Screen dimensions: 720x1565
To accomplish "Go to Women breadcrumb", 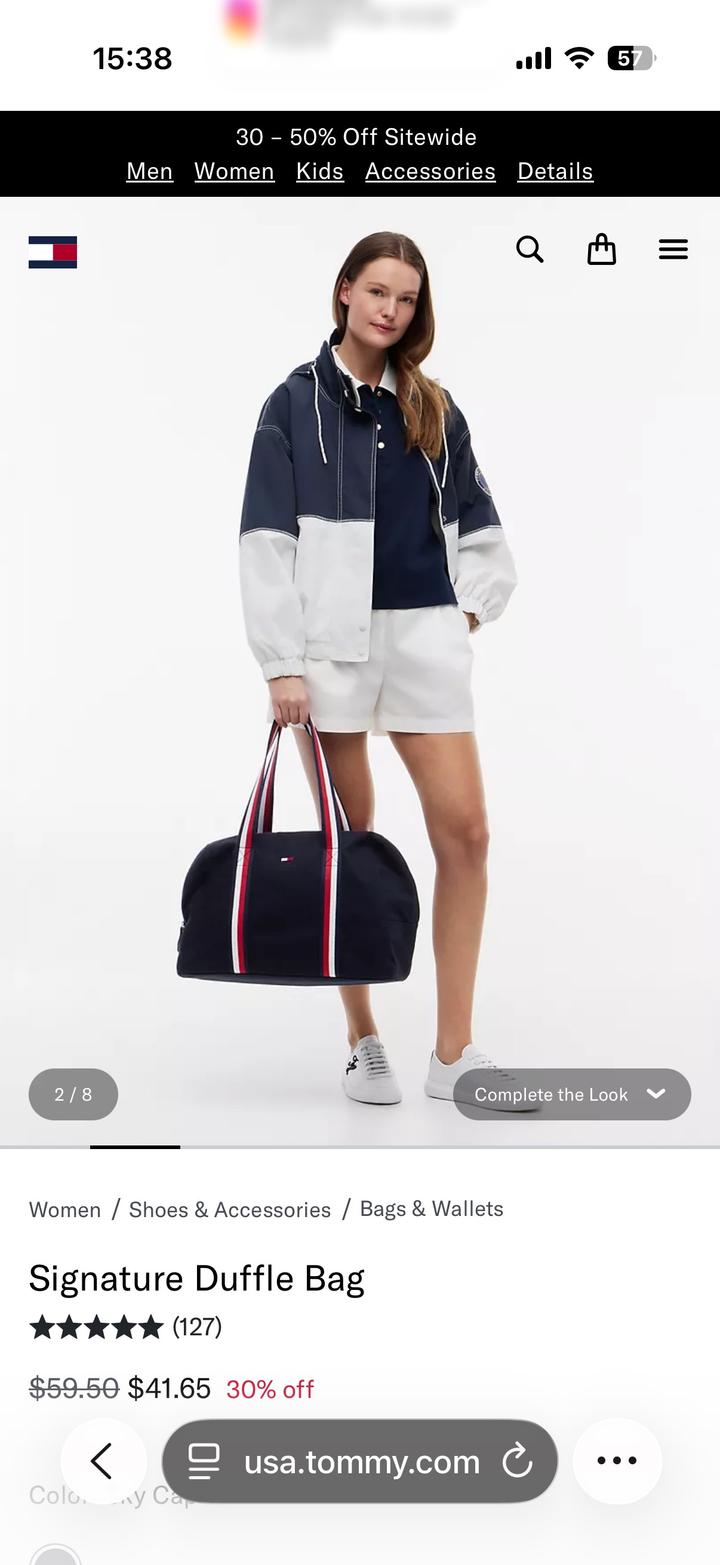I will pyautogui.click(x=65, y=1210).
